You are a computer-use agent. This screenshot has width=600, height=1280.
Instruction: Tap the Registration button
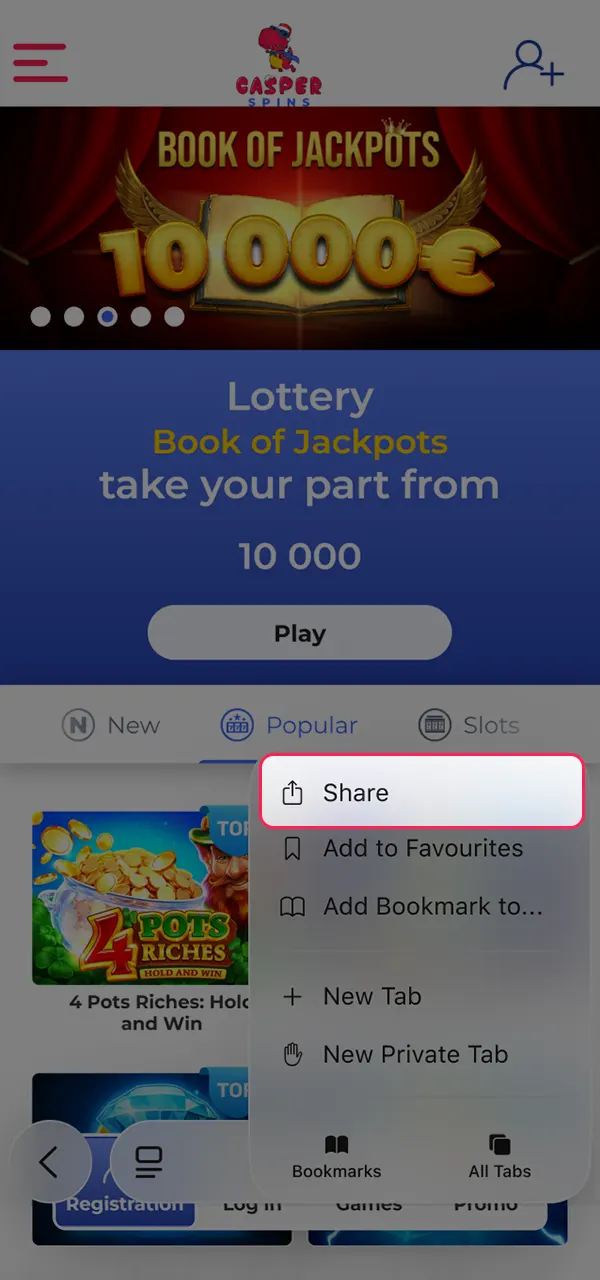pos(124,1205)
